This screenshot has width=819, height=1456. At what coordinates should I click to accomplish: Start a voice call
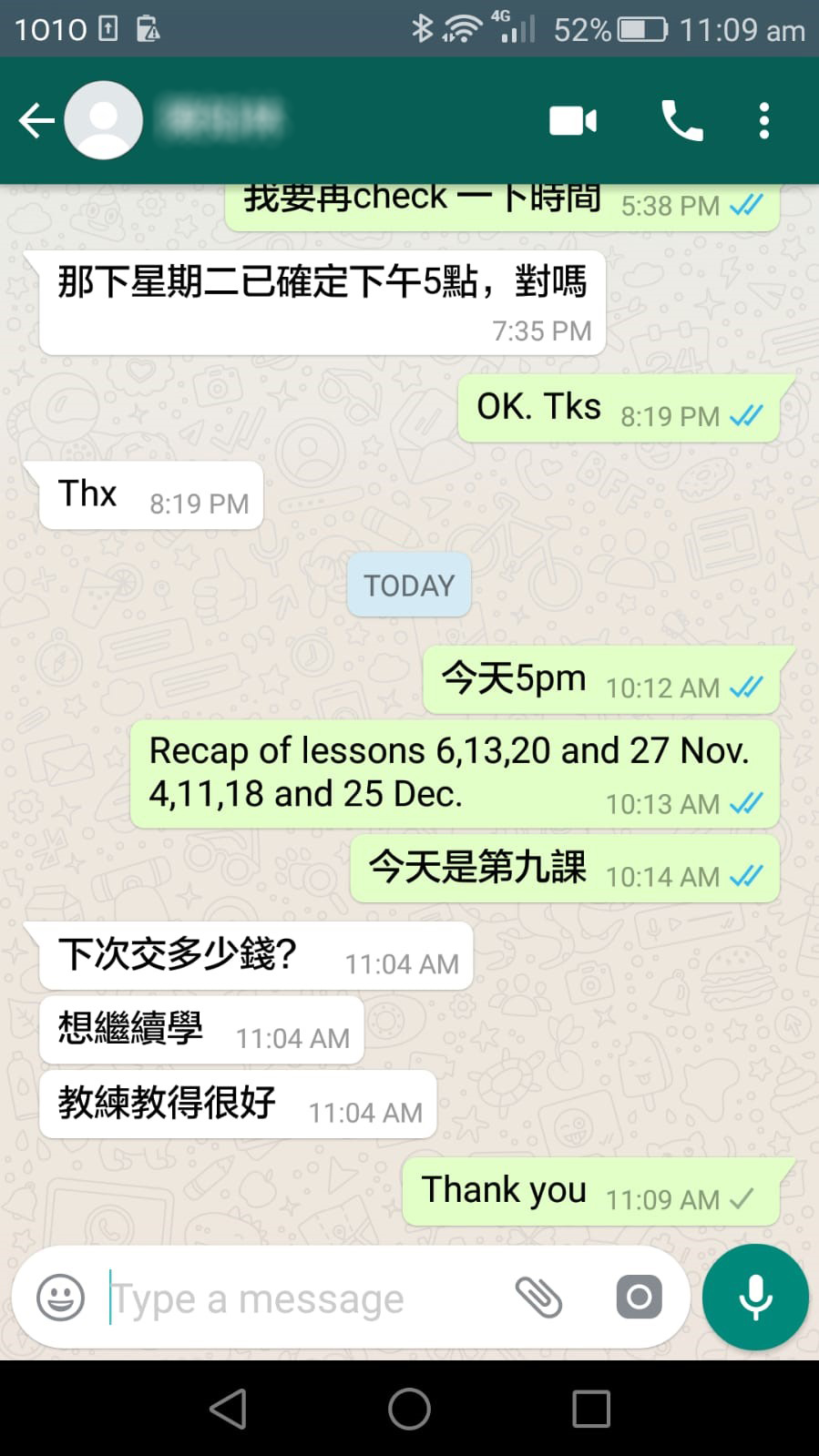click(681, 120)
